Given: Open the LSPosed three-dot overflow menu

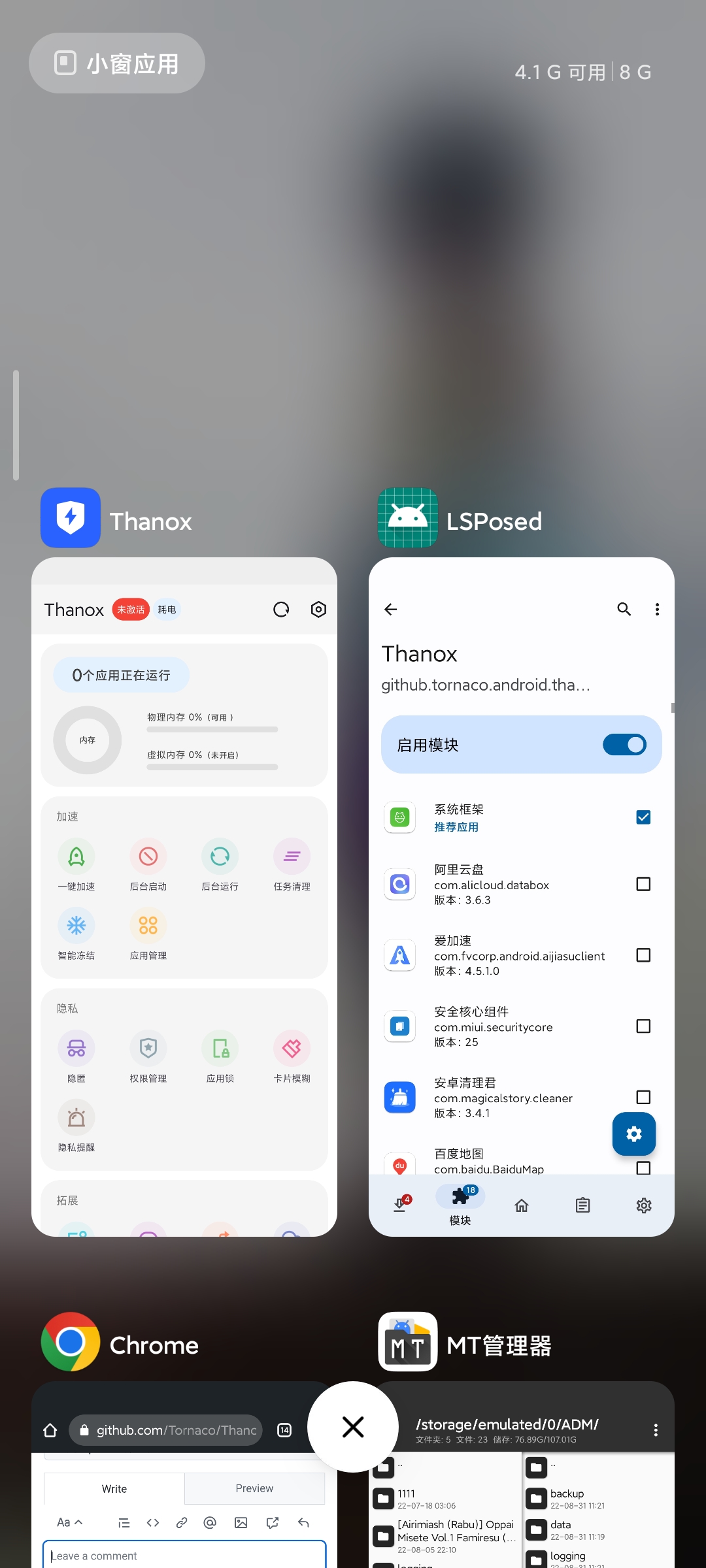Looking at the screenshot, I should click(x=657, y=609).
